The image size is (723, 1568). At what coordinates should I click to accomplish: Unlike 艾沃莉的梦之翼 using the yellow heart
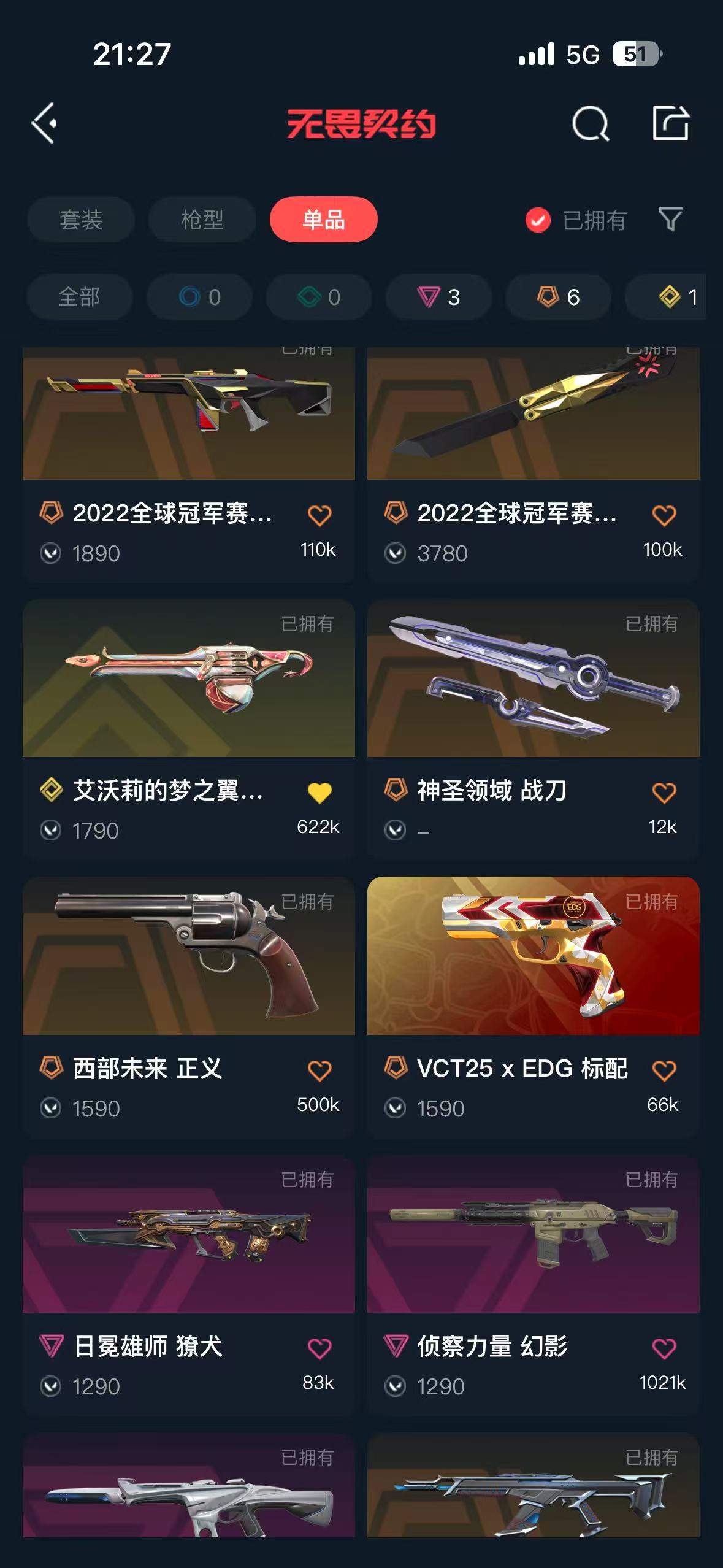(319, 793)
